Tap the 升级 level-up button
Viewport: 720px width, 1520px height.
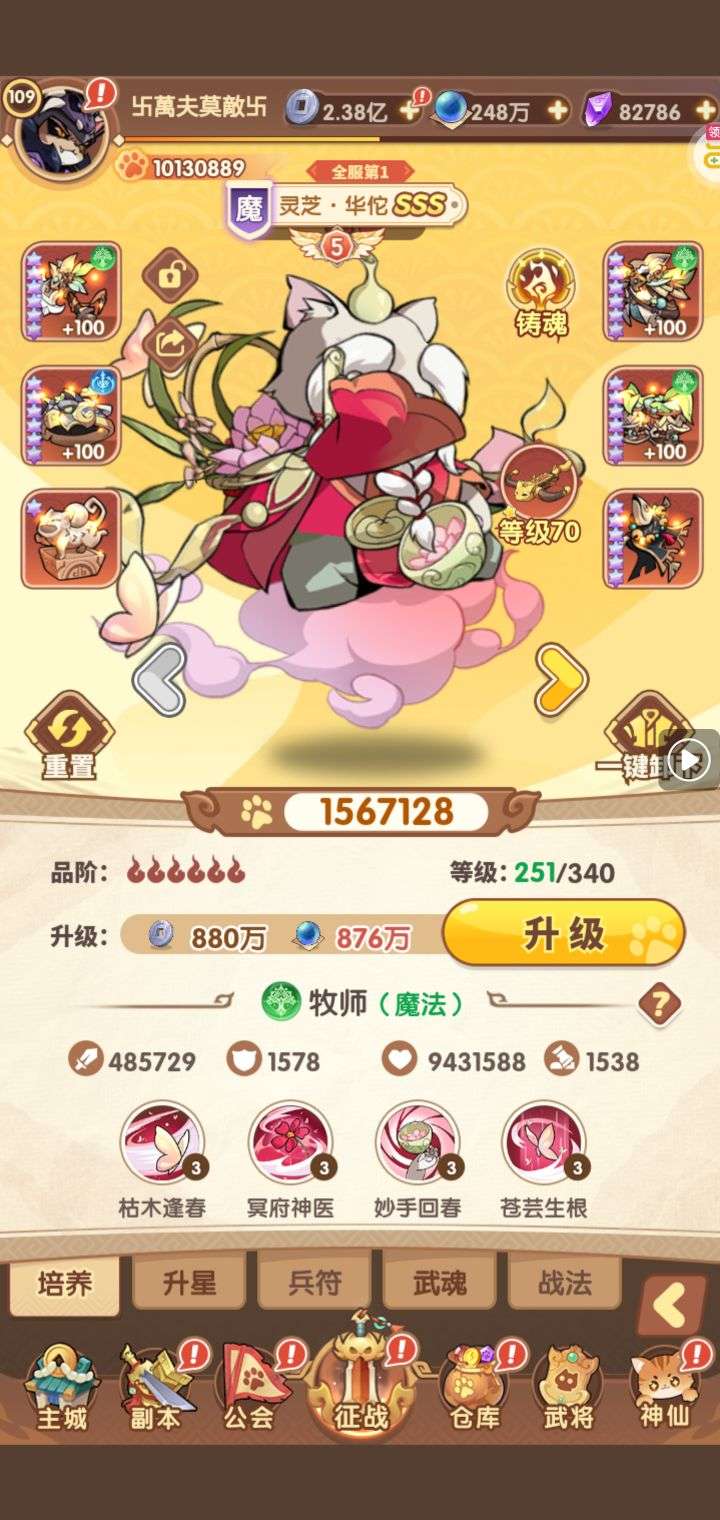coord(564,934)
